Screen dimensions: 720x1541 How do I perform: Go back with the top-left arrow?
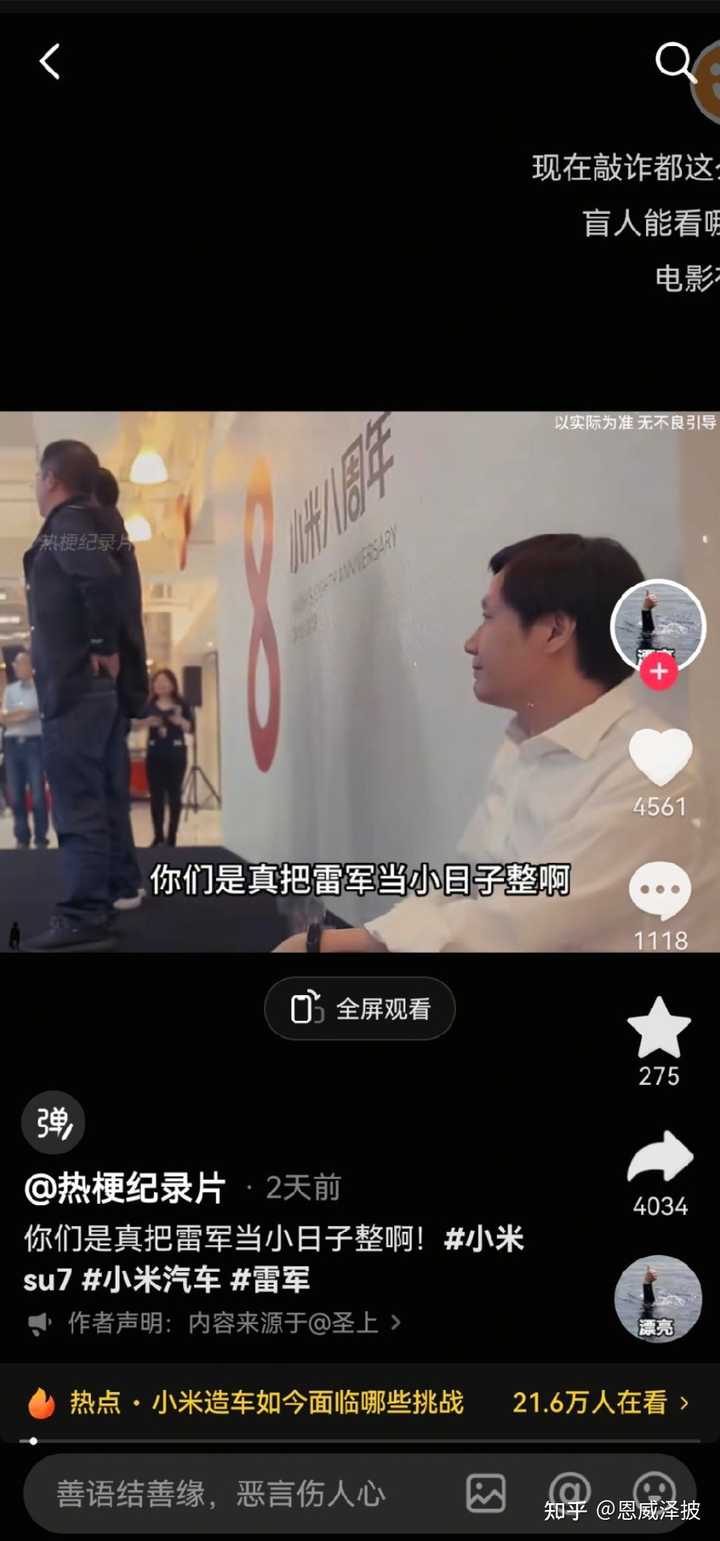(49, 62)
